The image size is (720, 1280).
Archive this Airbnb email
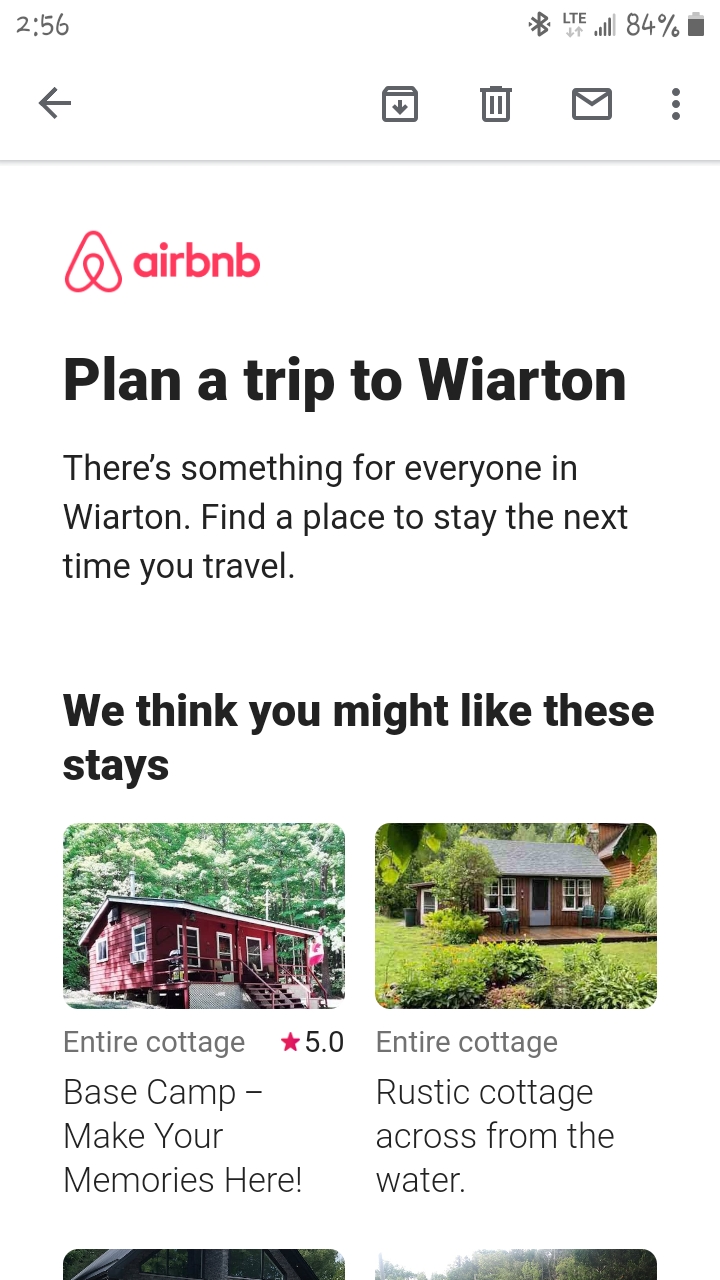[400, 104]
